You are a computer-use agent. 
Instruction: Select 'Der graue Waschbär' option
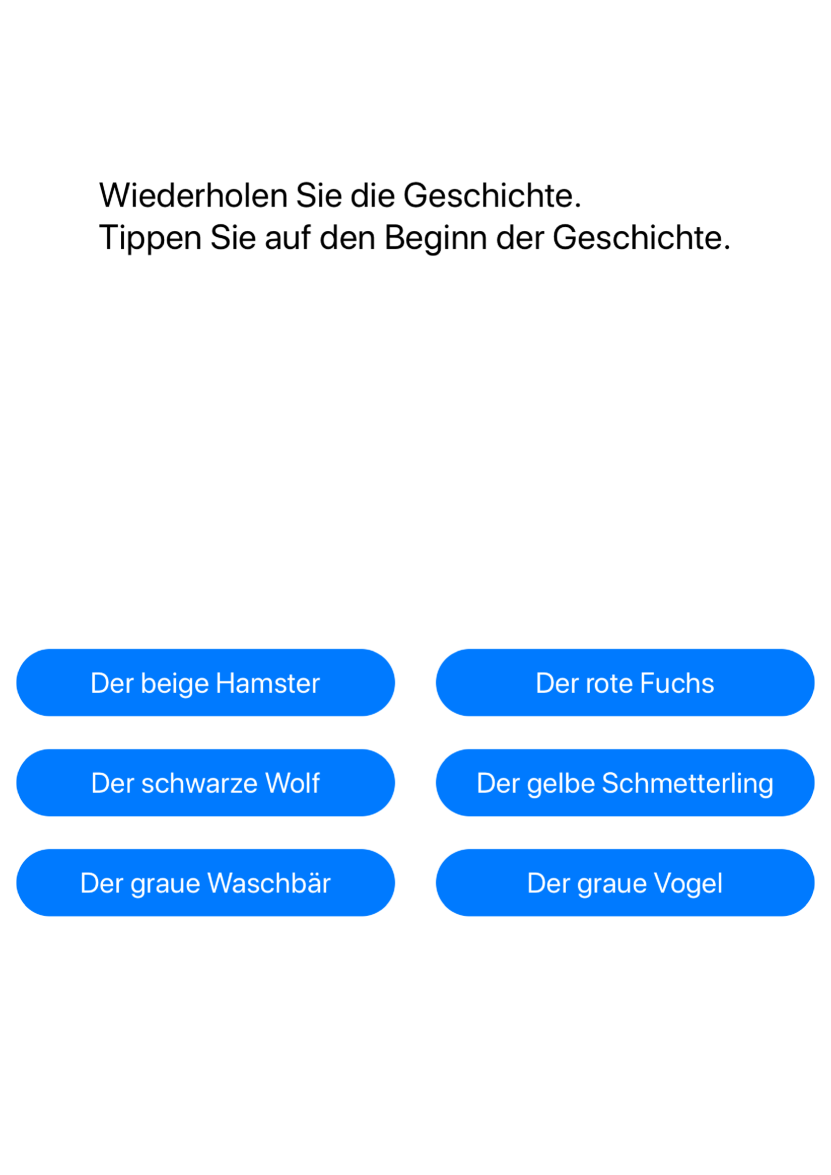click(x=205, y=883)
